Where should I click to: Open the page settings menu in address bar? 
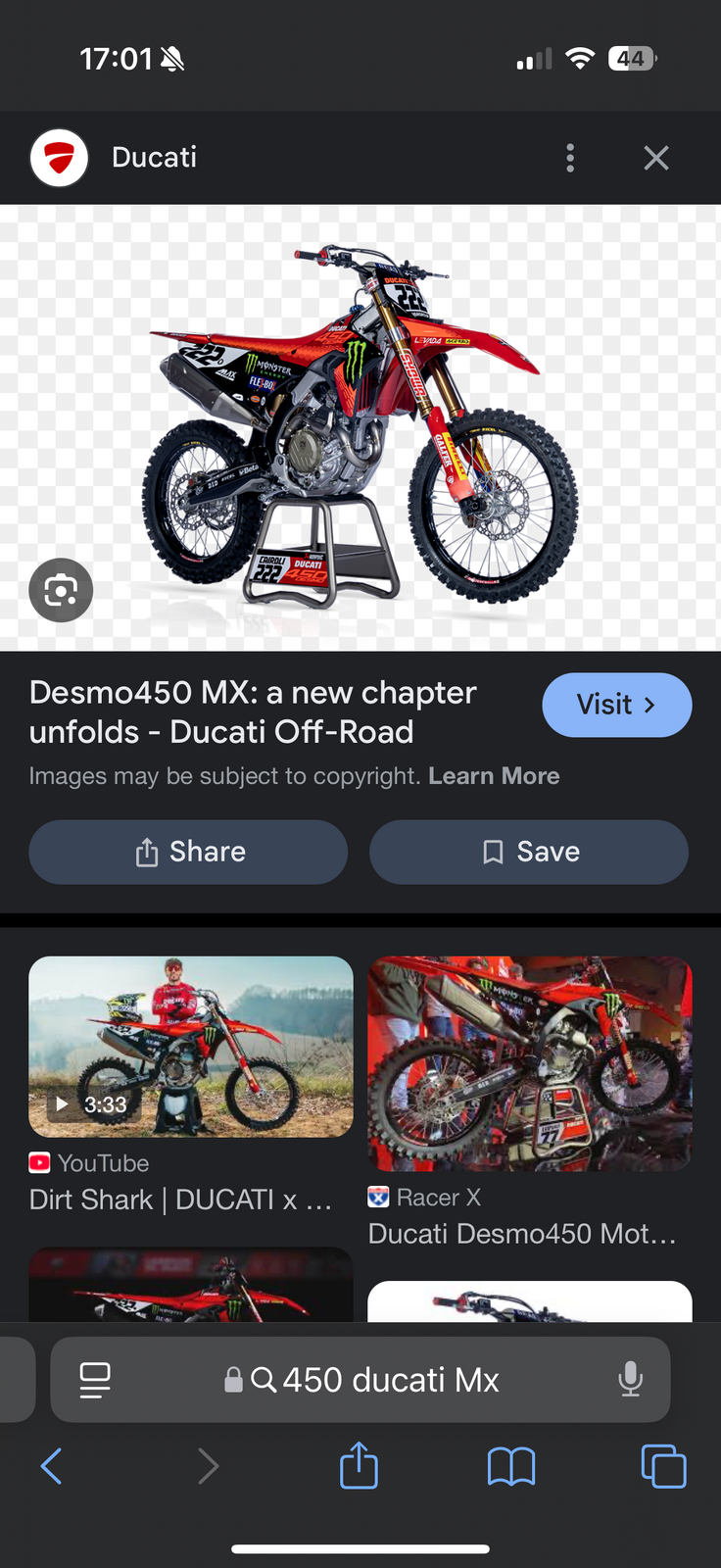[95, 1380]
